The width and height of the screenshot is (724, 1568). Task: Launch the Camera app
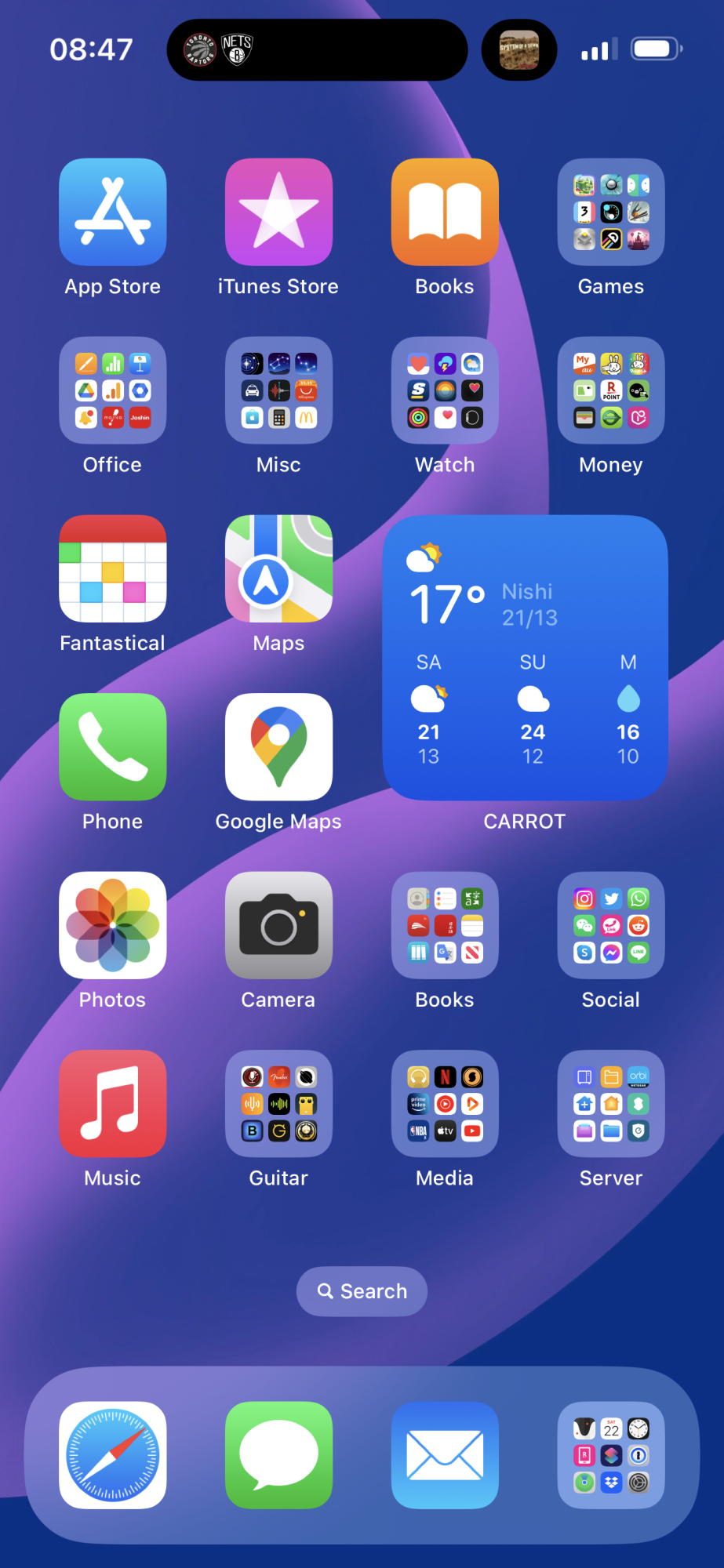[x=278, y=925]
